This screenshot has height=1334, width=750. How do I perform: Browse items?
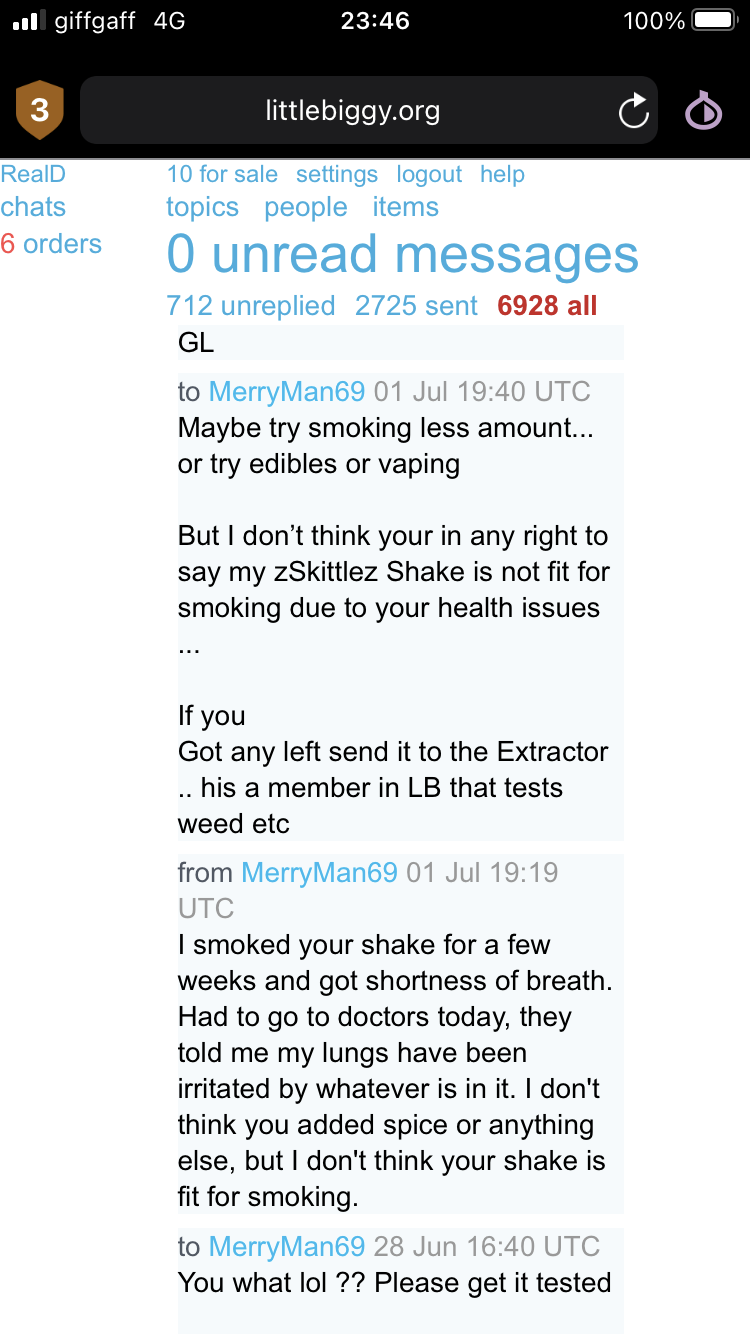point(405,207)
